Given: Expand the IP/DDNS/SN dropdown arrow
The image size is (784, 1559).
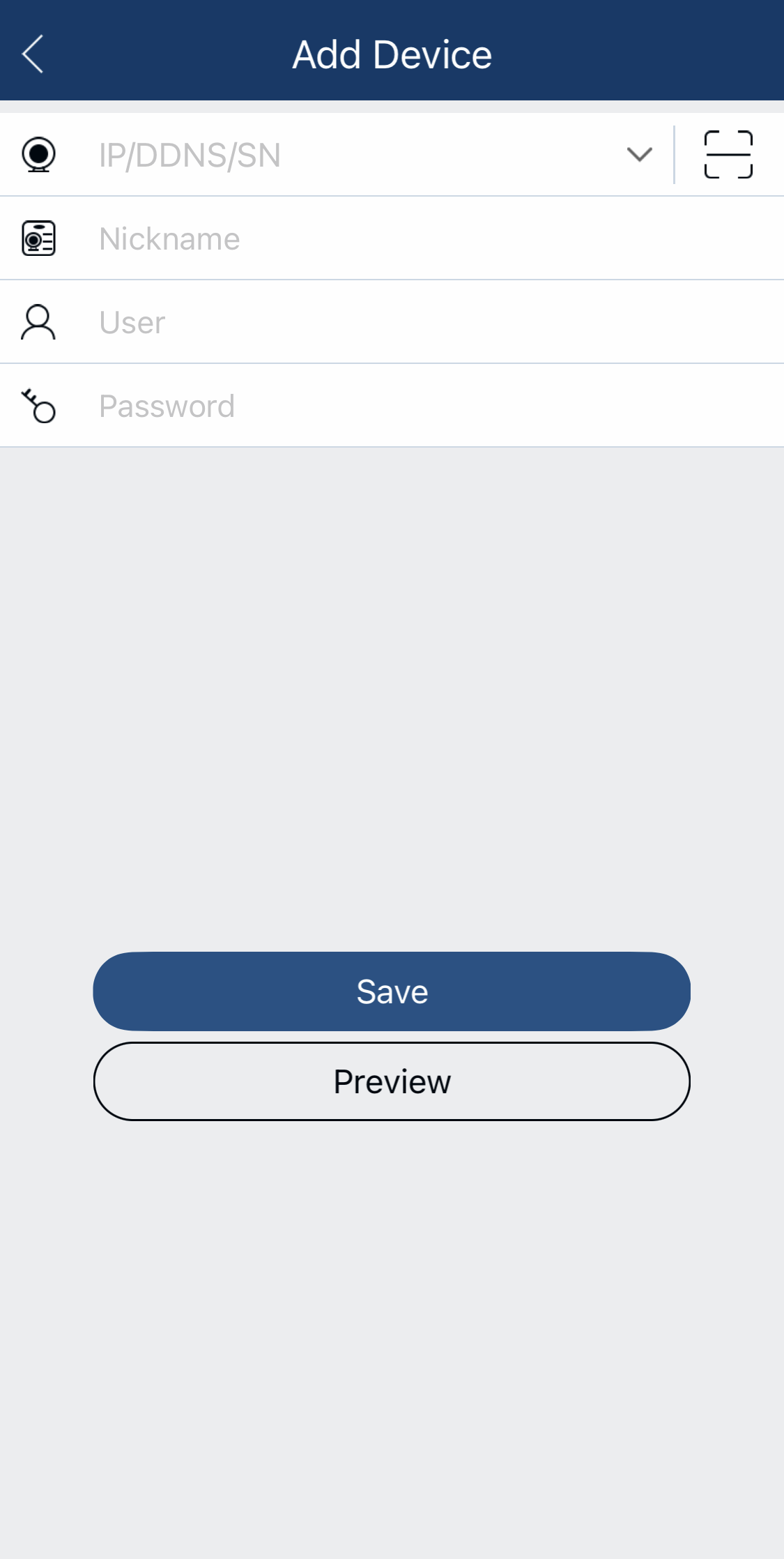Looking at the screenshot, I should pos(639,154).
